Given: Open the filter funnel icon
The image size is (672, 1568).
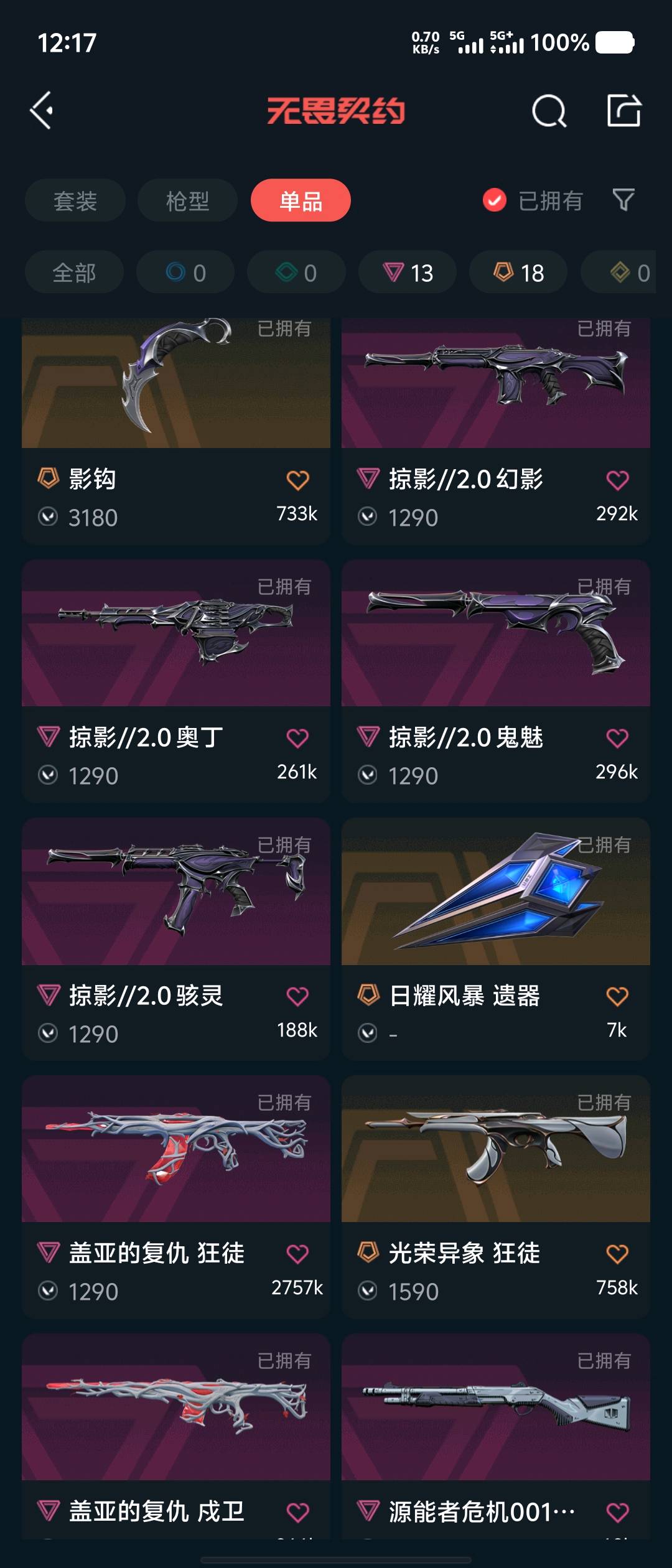Looking at the screenshot, I should point(623,200).
